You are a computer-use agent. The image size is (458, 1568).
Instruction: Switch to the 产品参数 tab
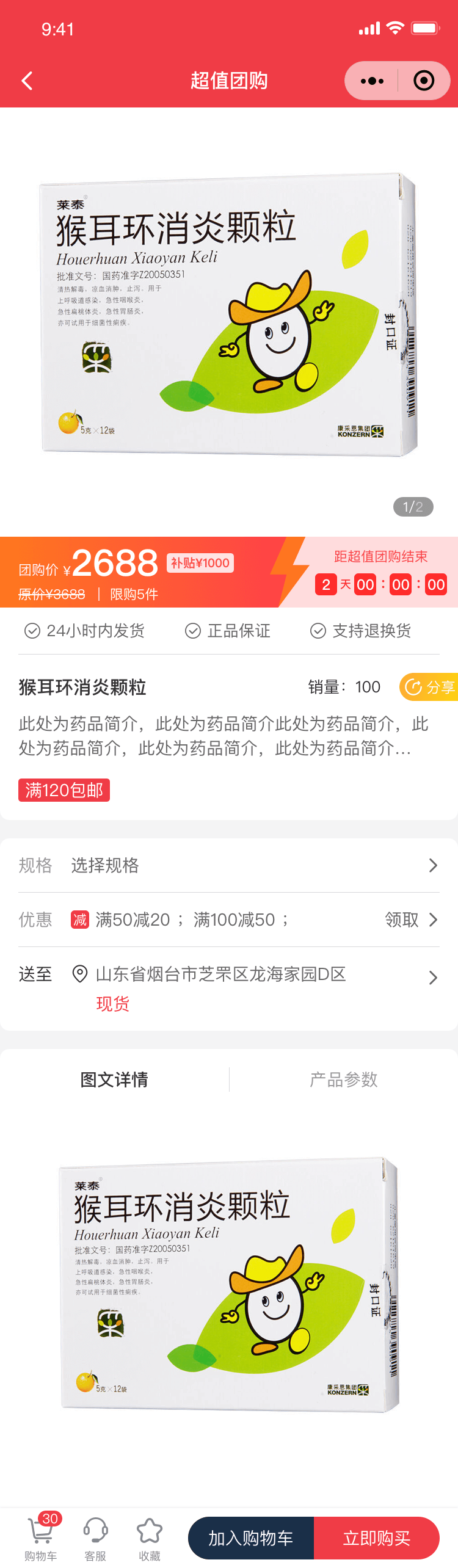[344, 1080]
